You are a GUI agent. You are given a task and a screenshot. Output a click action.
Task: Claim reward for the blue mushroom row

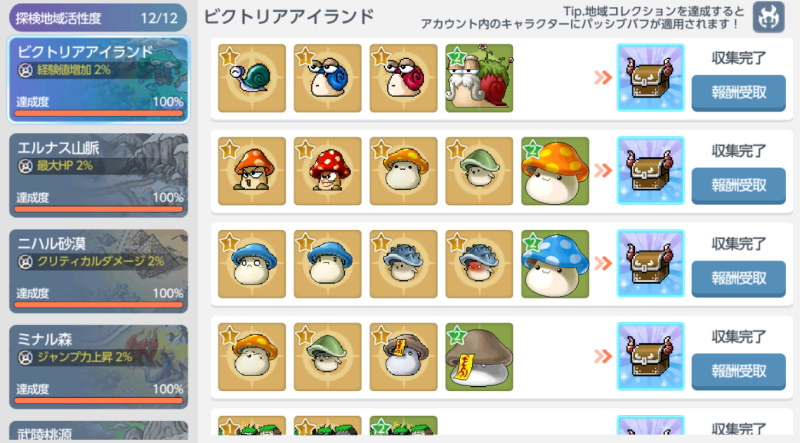[x=738, y=279]
